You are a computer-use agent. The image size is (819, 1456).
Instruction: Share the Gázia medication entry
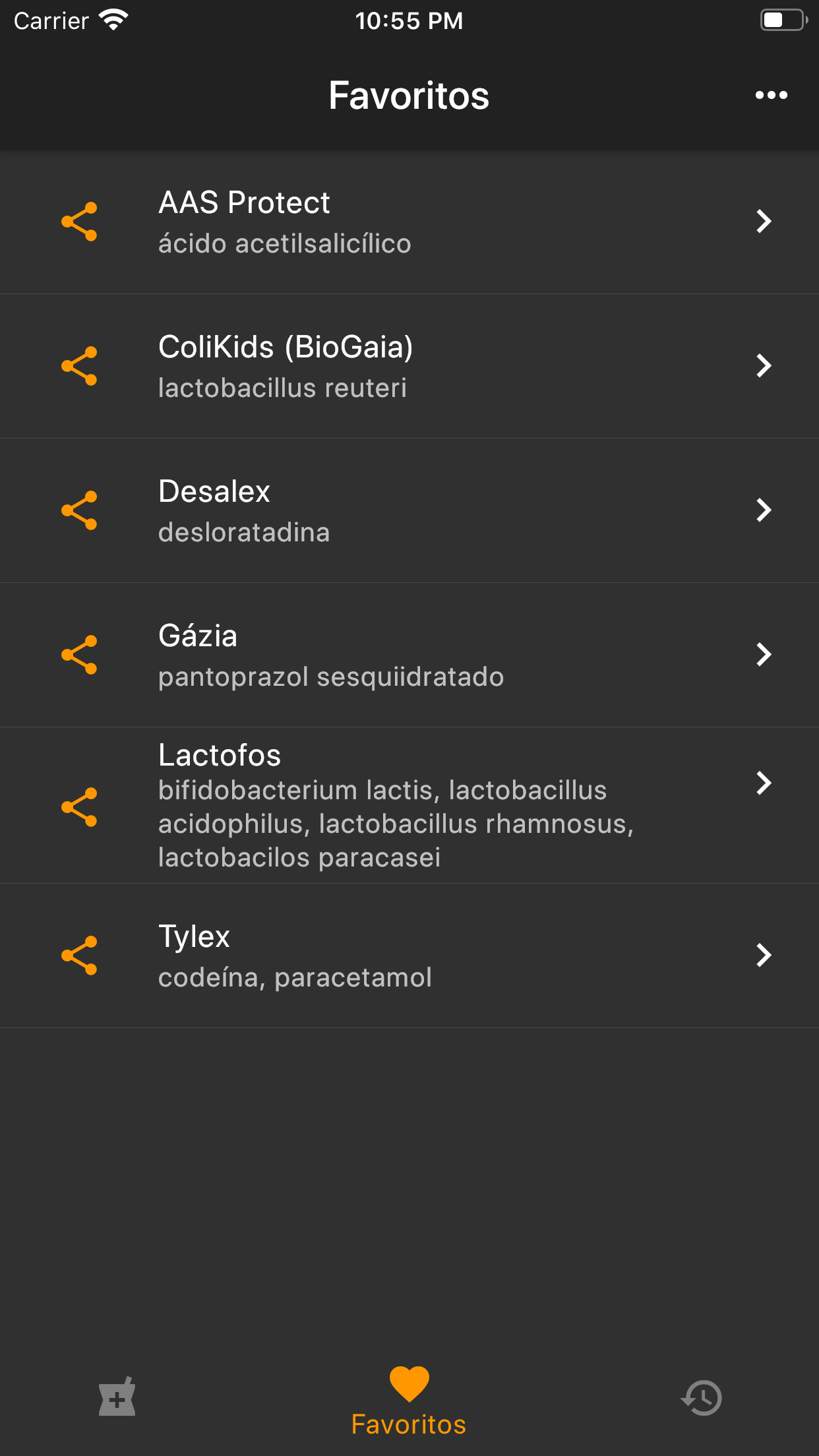(x=80, y=654)
